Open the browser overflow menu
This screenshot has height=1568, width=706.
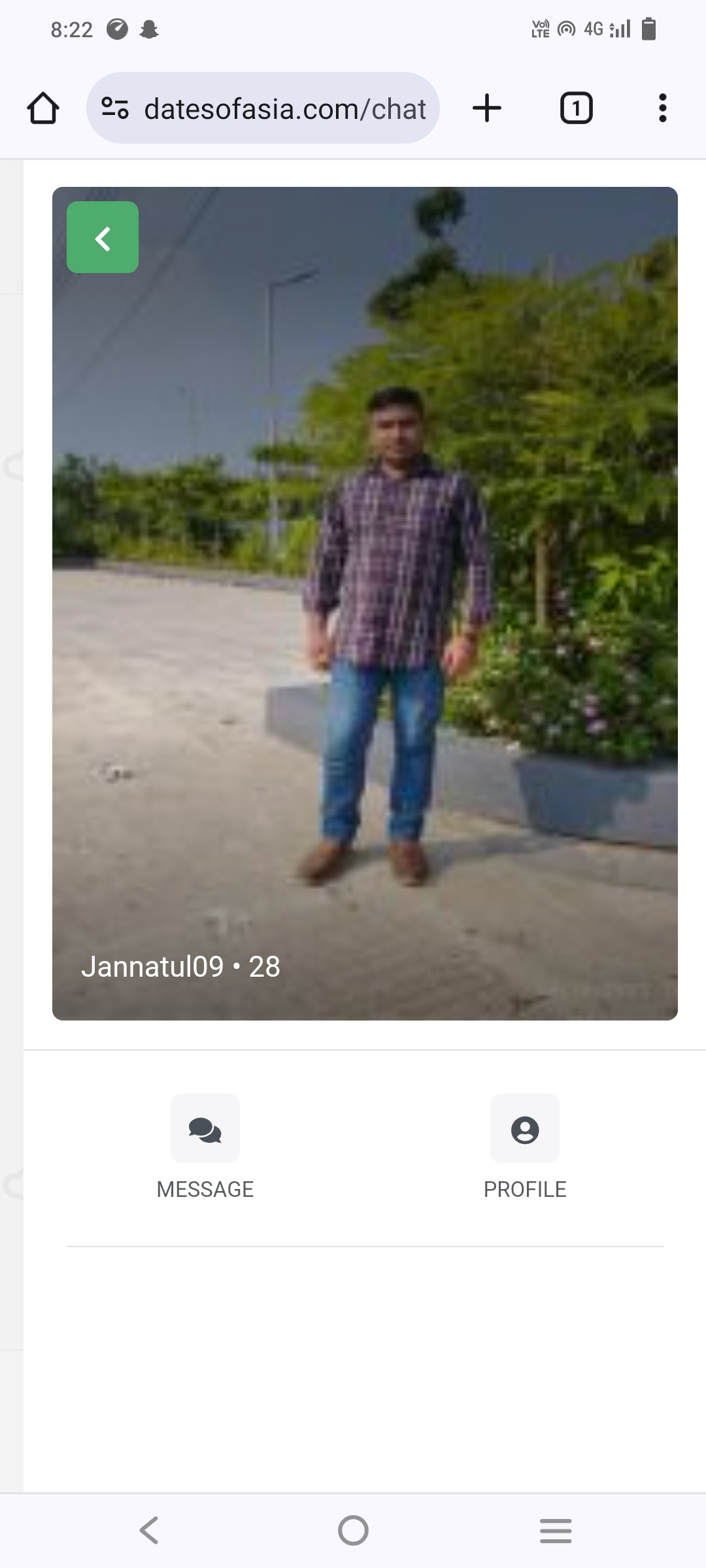tap(663, 108)
